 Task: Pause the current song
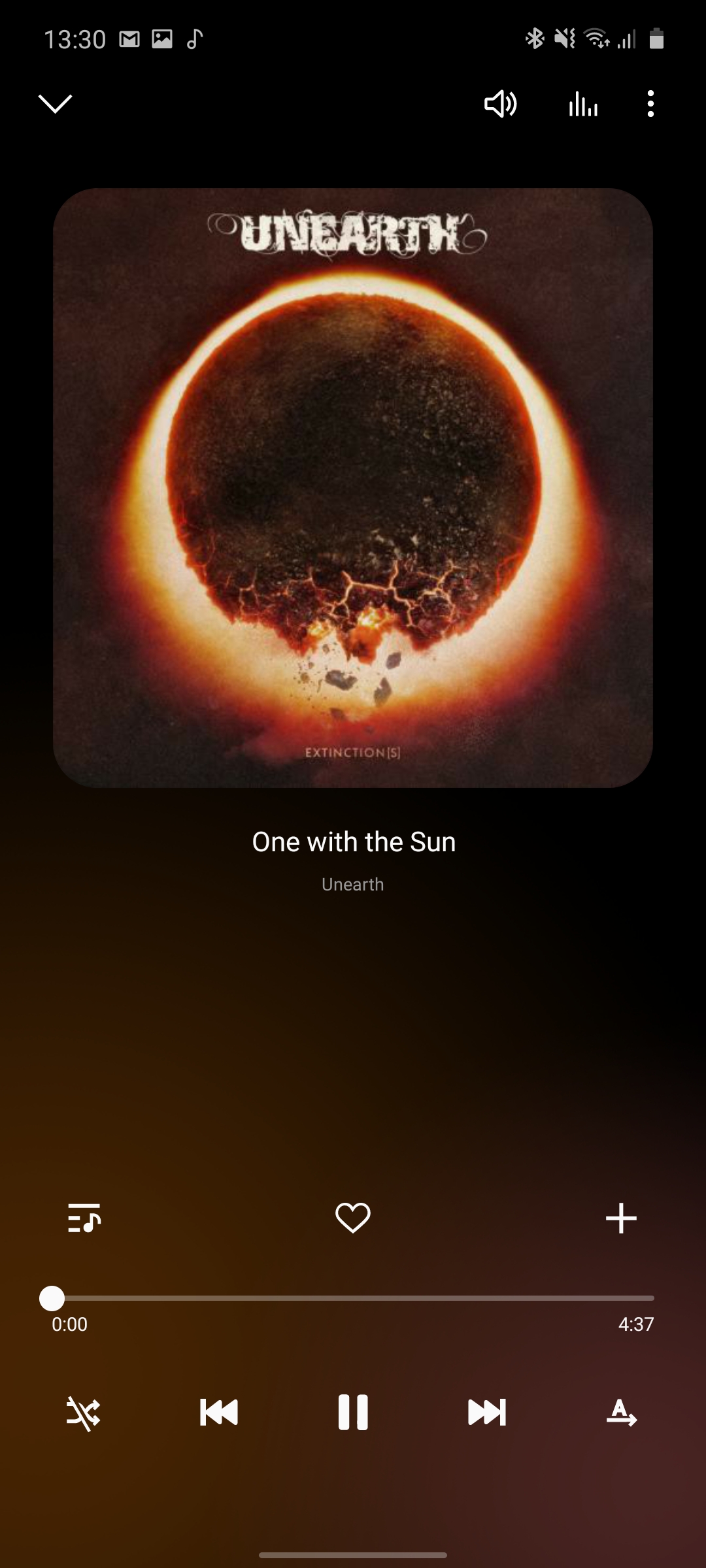(x=353, y=1413)
